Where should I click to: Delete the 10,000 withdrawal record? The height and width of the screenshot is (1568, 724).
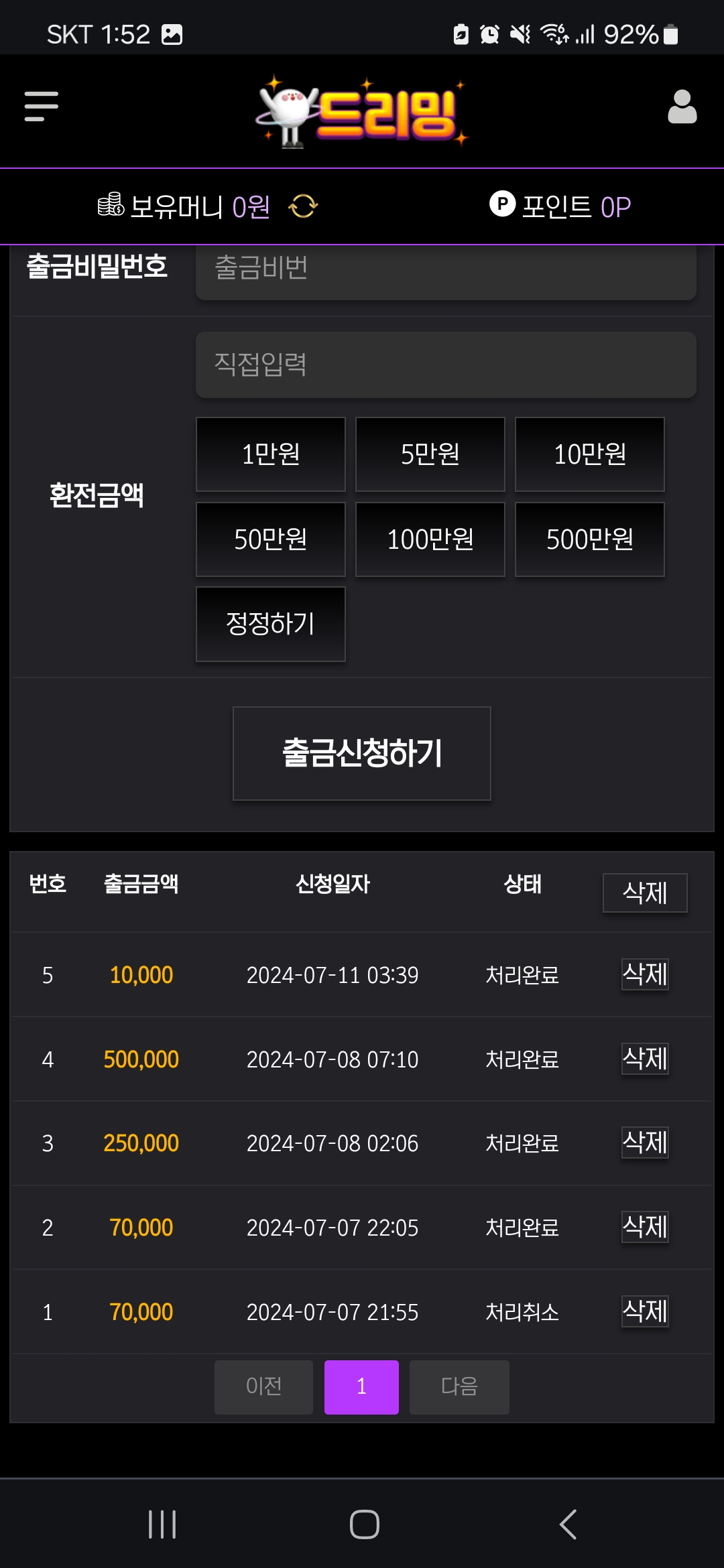click(644, 974)
